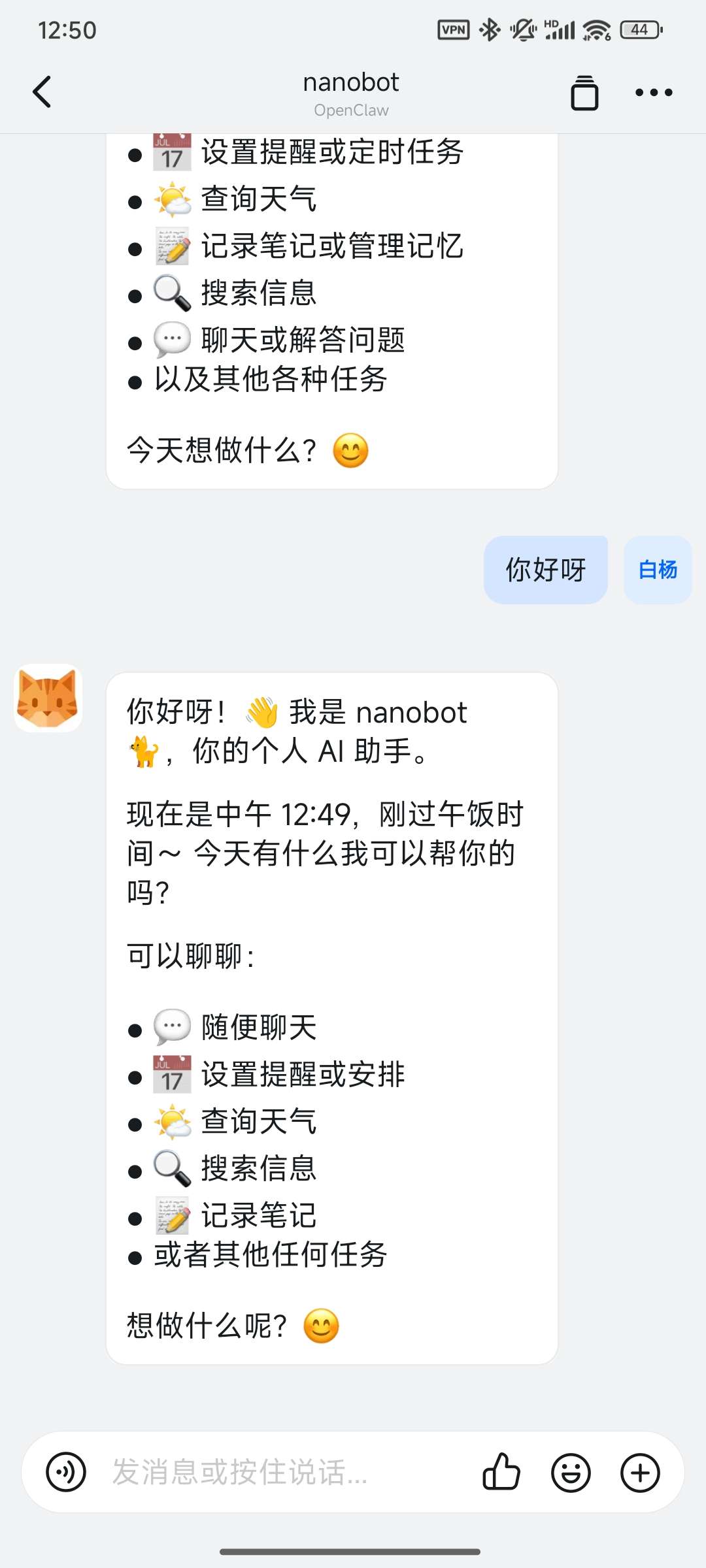Switch to voice input mode

tap(66, 1473)
